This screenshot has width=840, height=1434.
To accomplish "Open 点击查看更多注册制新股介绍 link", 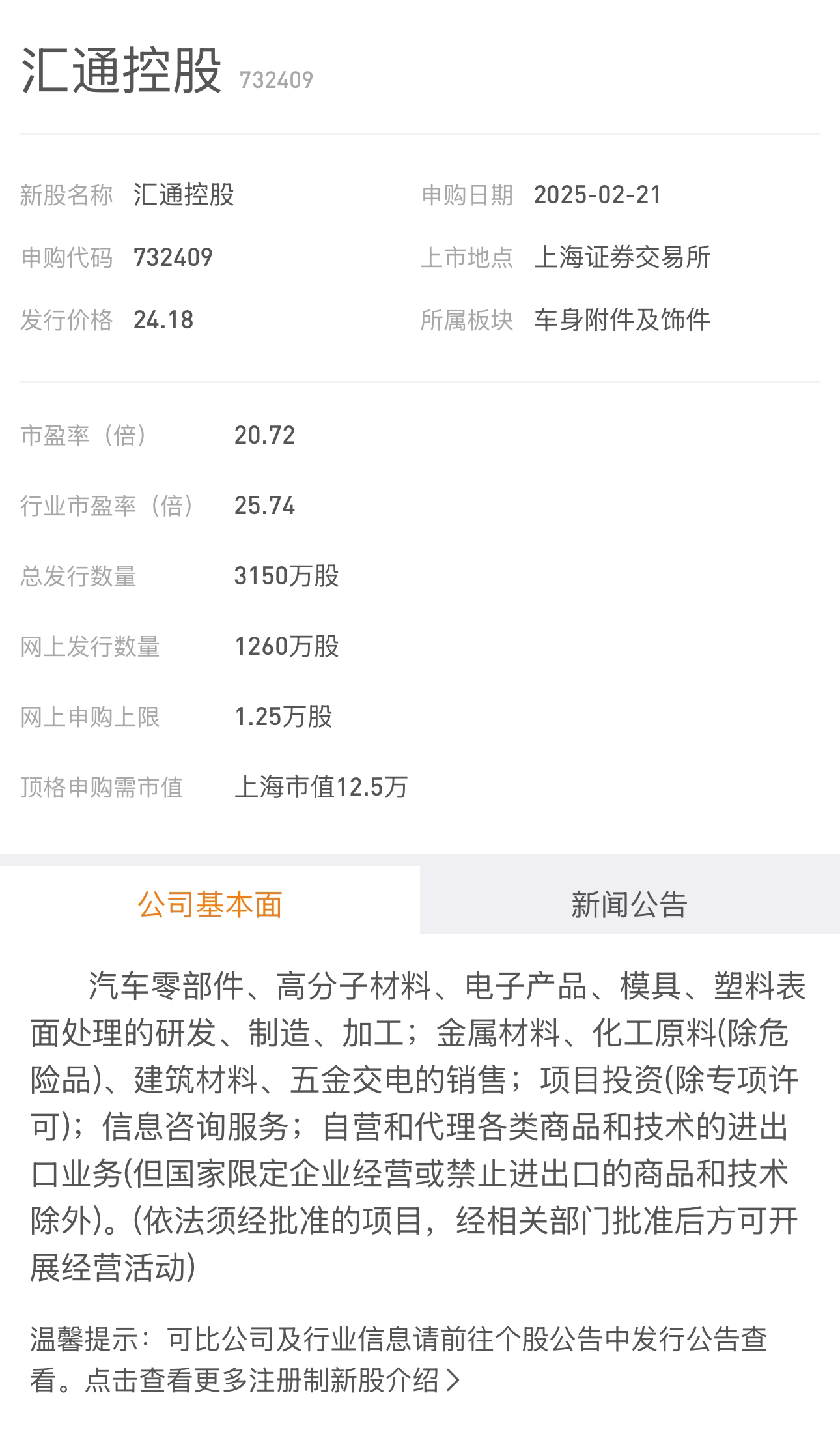I will 273,1380.
